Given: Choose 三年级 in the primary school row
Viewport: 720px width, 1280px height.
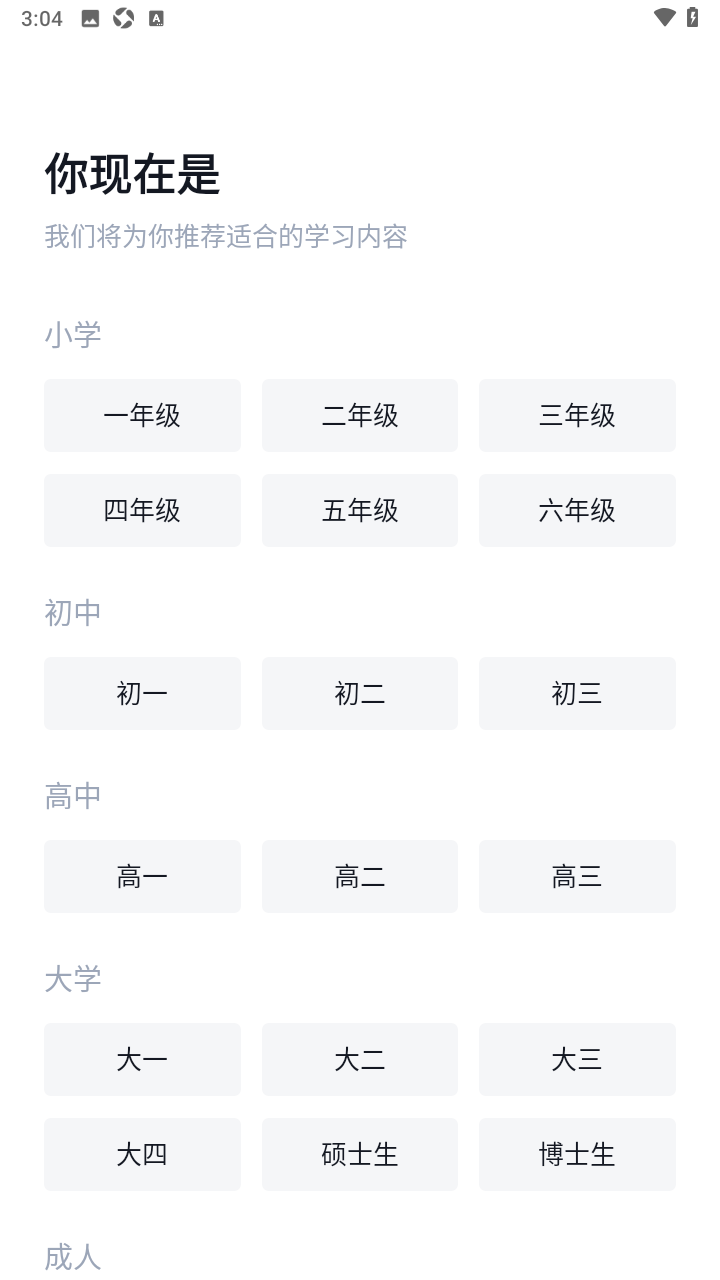Looking at the screenshot, I should pyautogui.click(x=577, y=415).
